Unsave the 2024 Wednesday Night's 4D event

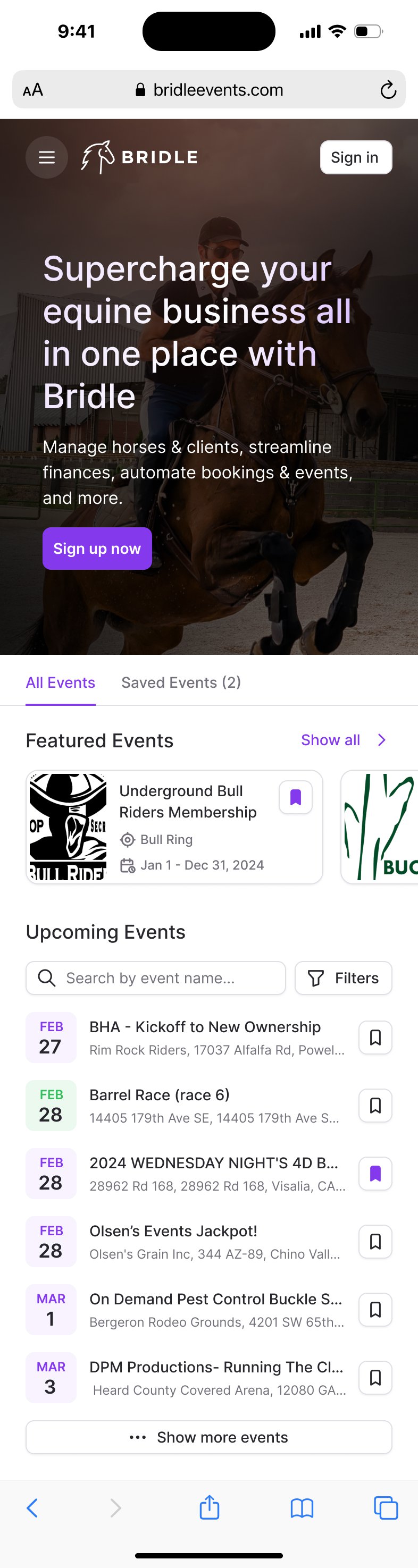375,1174
